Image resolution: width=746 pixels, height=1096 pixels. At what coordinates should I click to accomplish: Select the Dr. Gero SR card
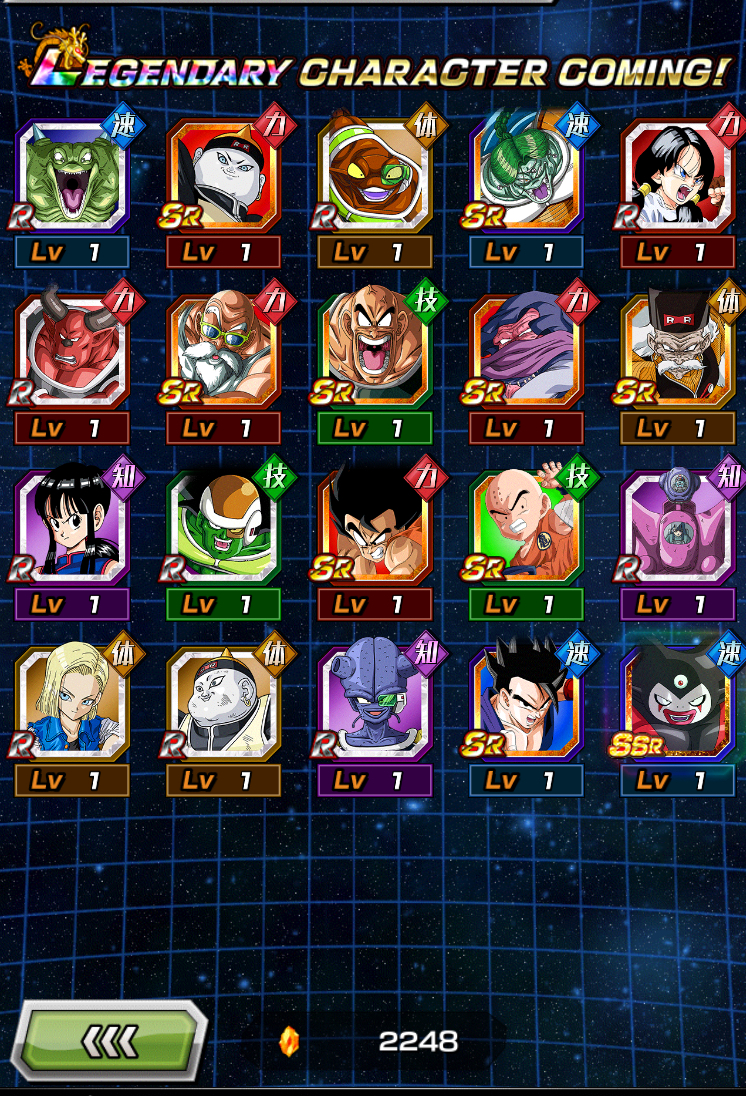click(678, 351)
